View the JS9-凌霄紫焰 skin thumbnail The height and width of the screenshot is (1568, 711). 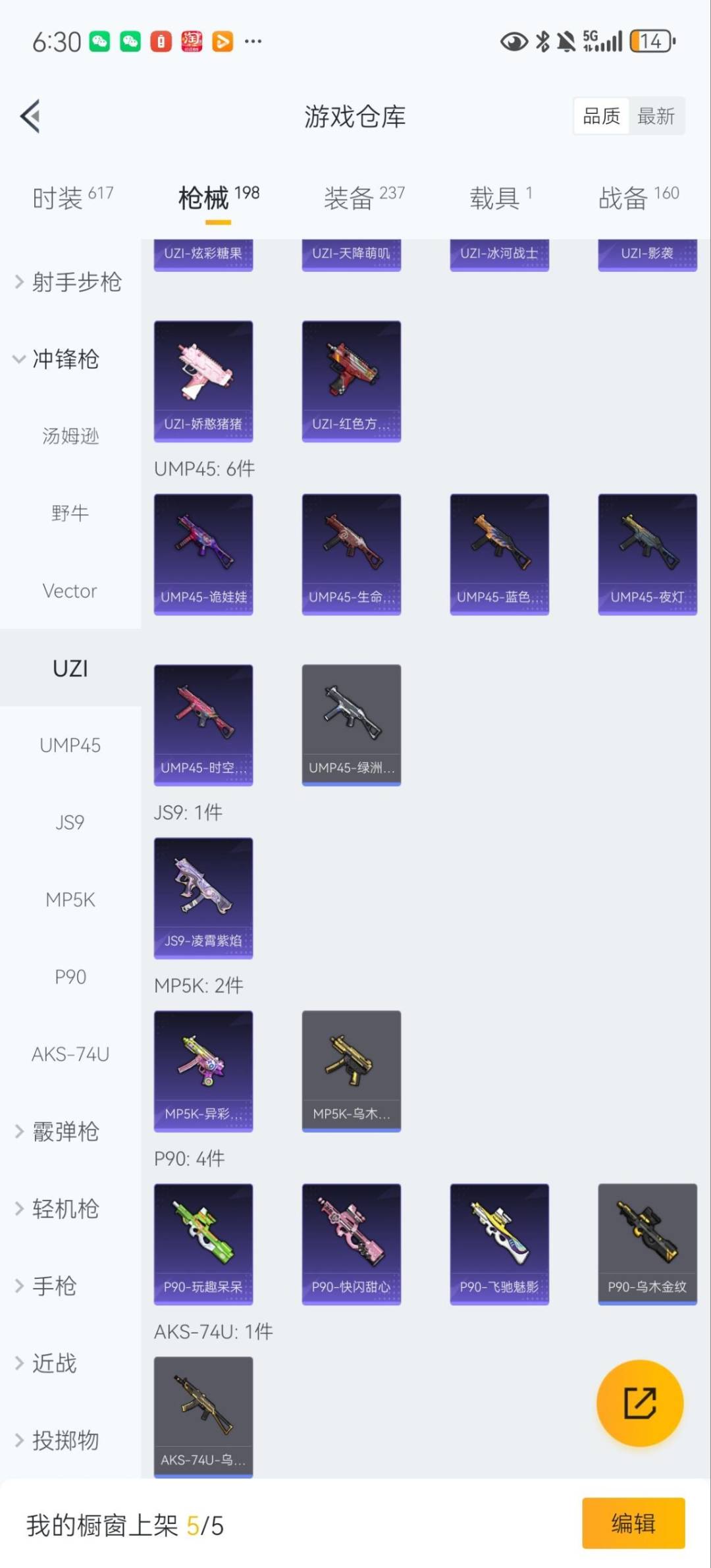coord(203,896)
